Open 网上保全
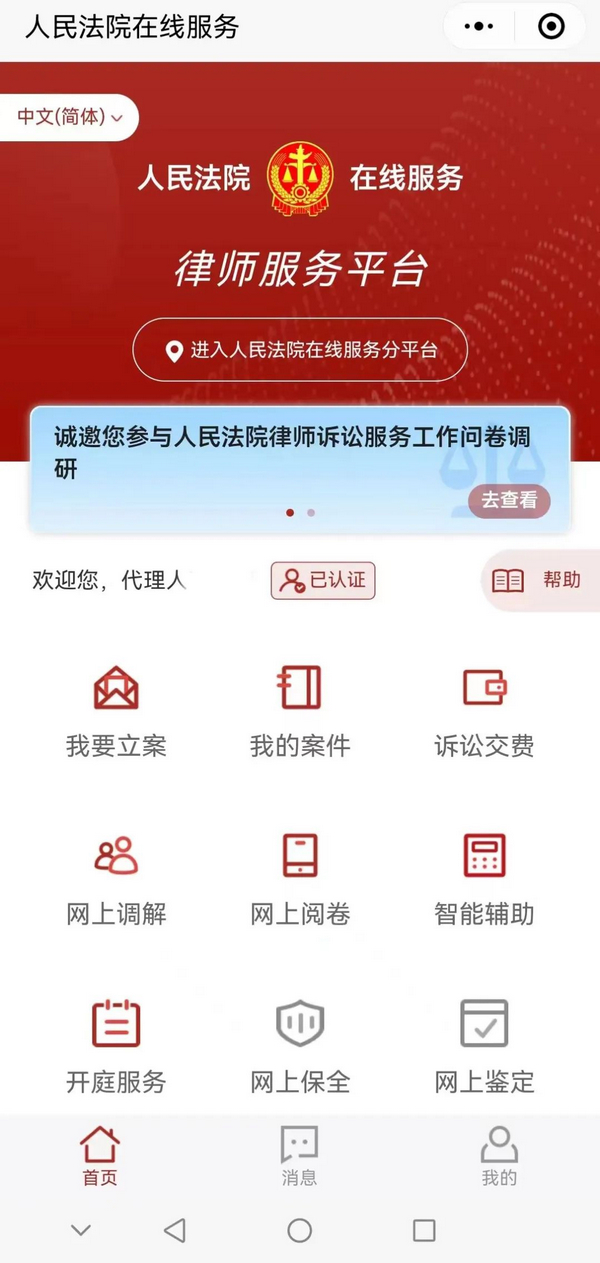Screen dimensions: 600x1263 [x=300, y=1045]
